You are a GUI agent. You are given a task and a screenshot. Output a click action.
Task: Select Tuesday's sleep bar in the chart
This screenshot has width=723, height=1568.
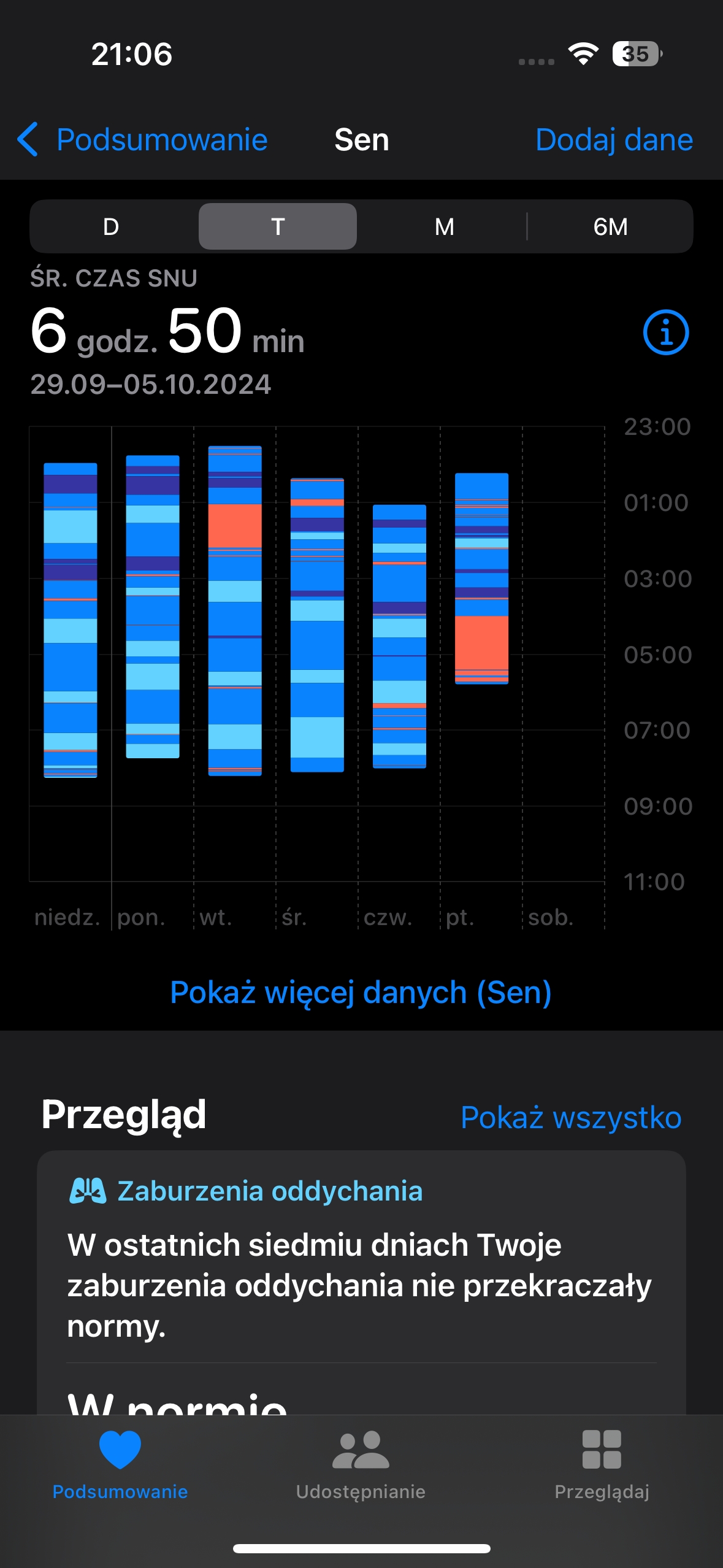coord(235,611)
